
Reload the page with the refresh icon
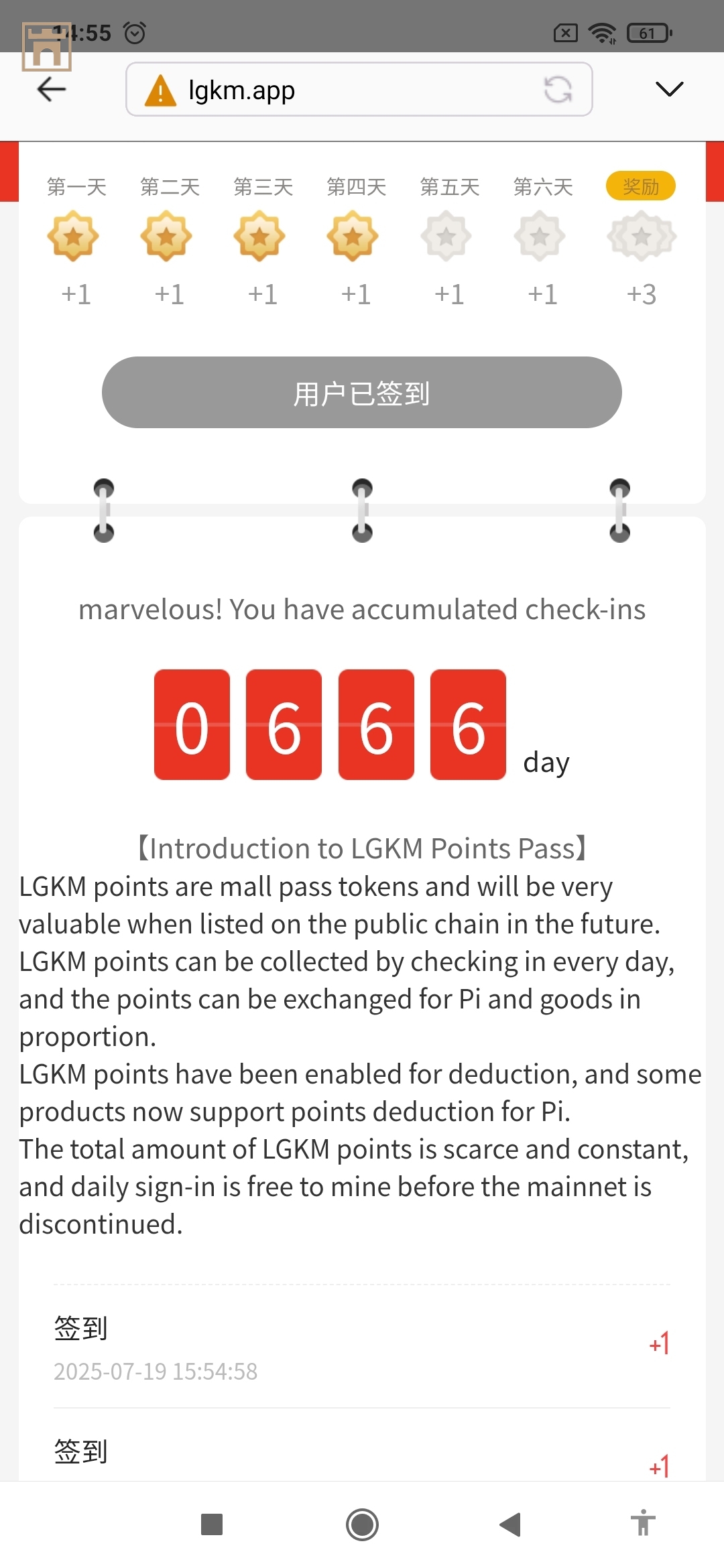pyautogui.click(x=558, y=90)
